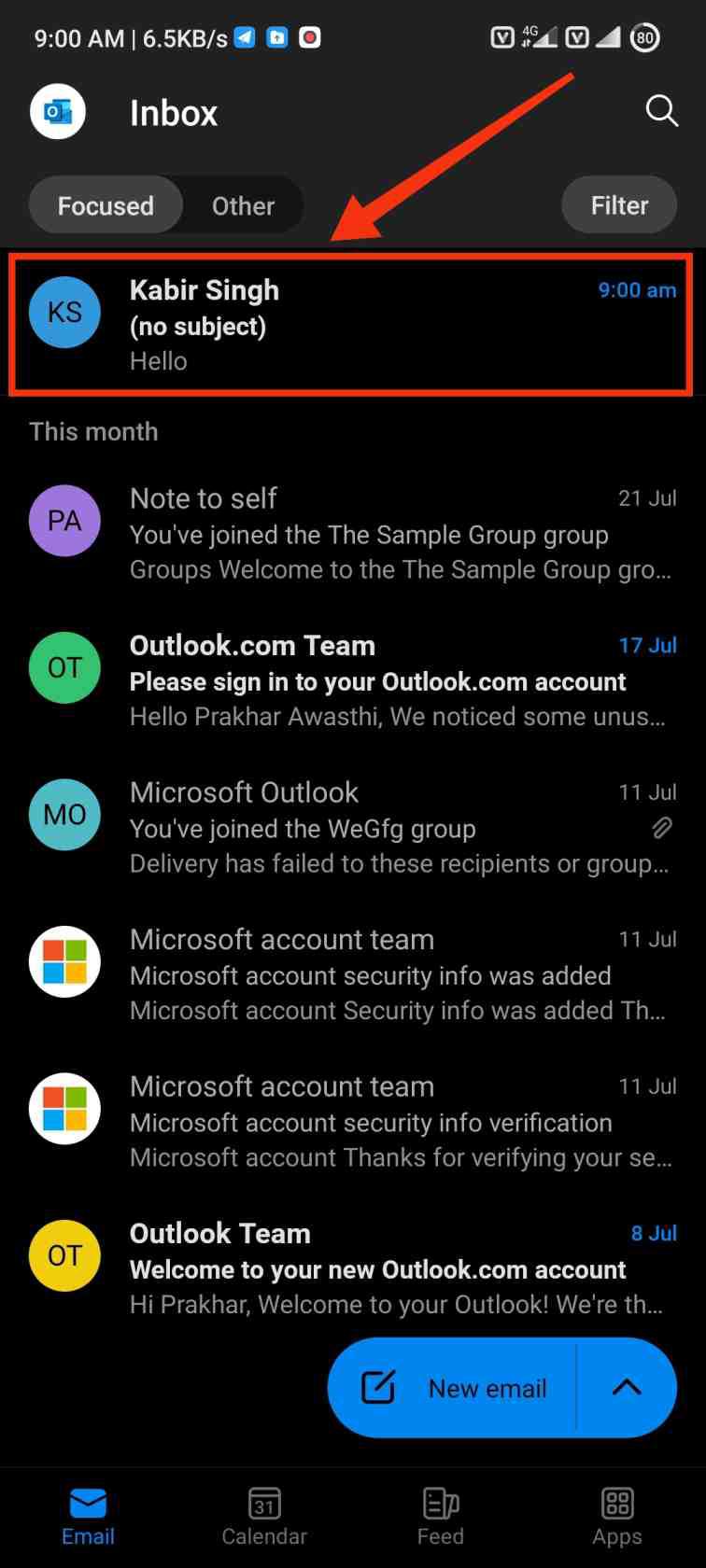Open the security info was added email
This screenshot has width=706, height=1568.
(374, 975)
